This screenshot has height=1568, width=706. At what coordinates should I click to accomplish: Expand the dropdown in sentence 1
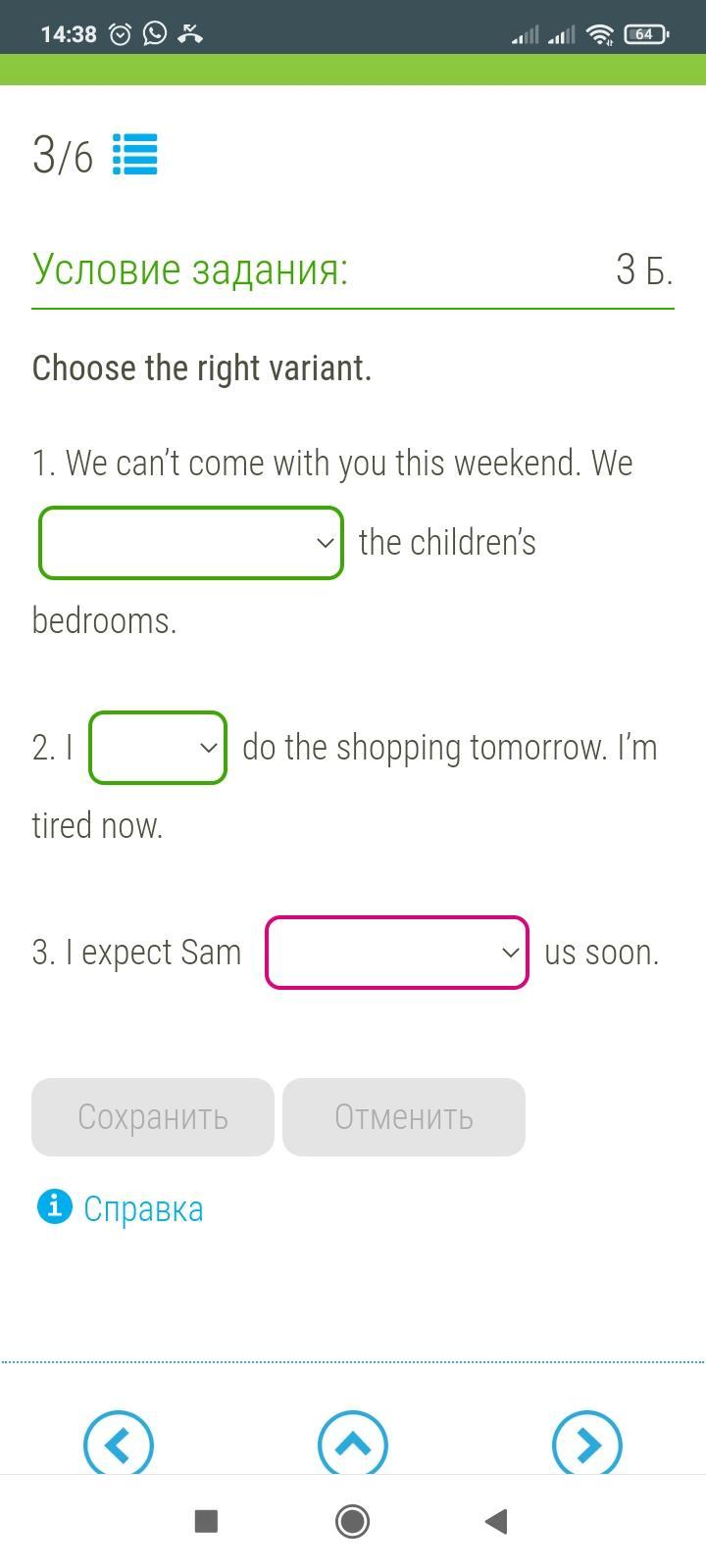tap(191, 543)
